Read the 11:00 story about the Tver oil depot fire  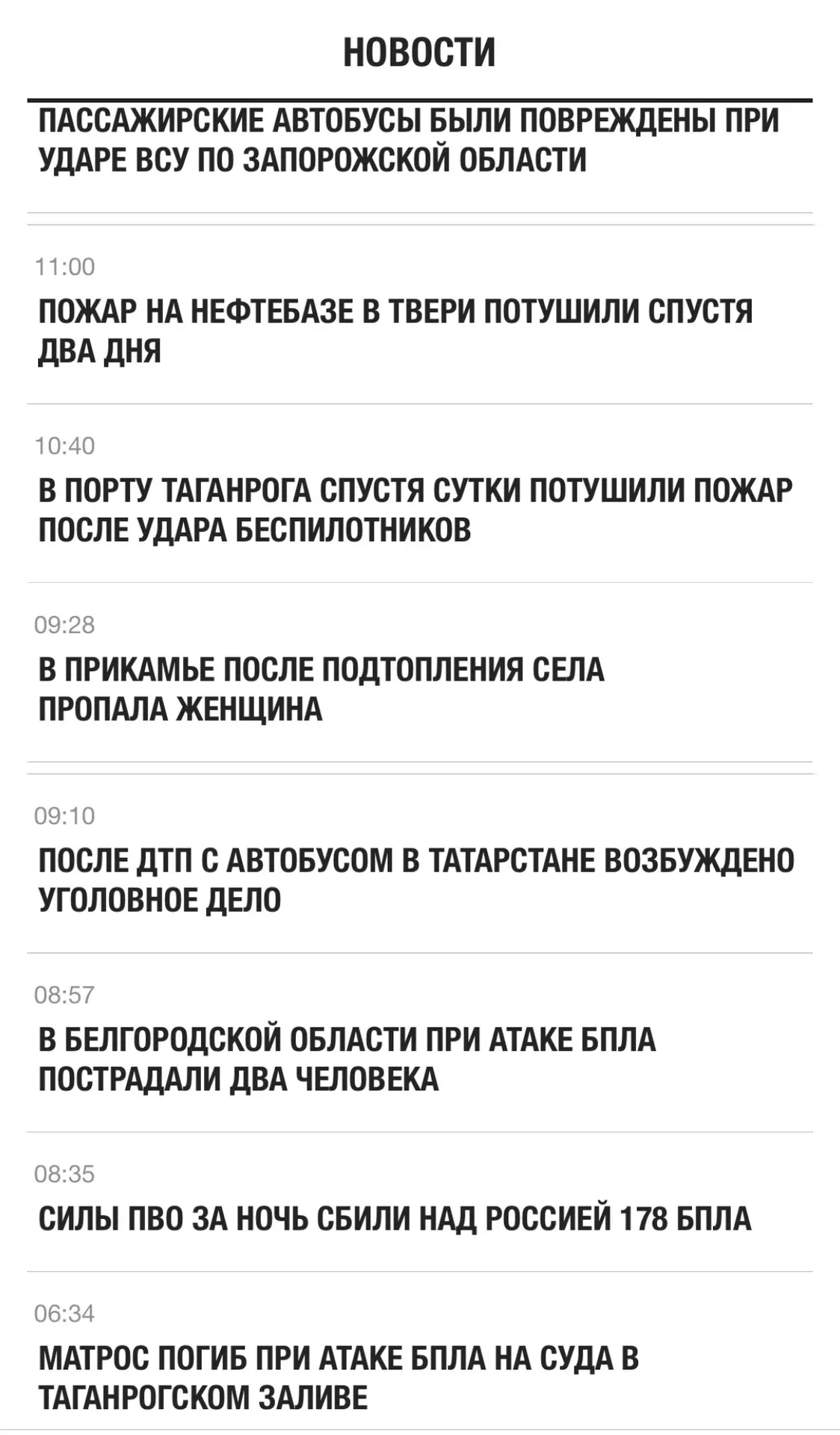(x=395, y=331)
